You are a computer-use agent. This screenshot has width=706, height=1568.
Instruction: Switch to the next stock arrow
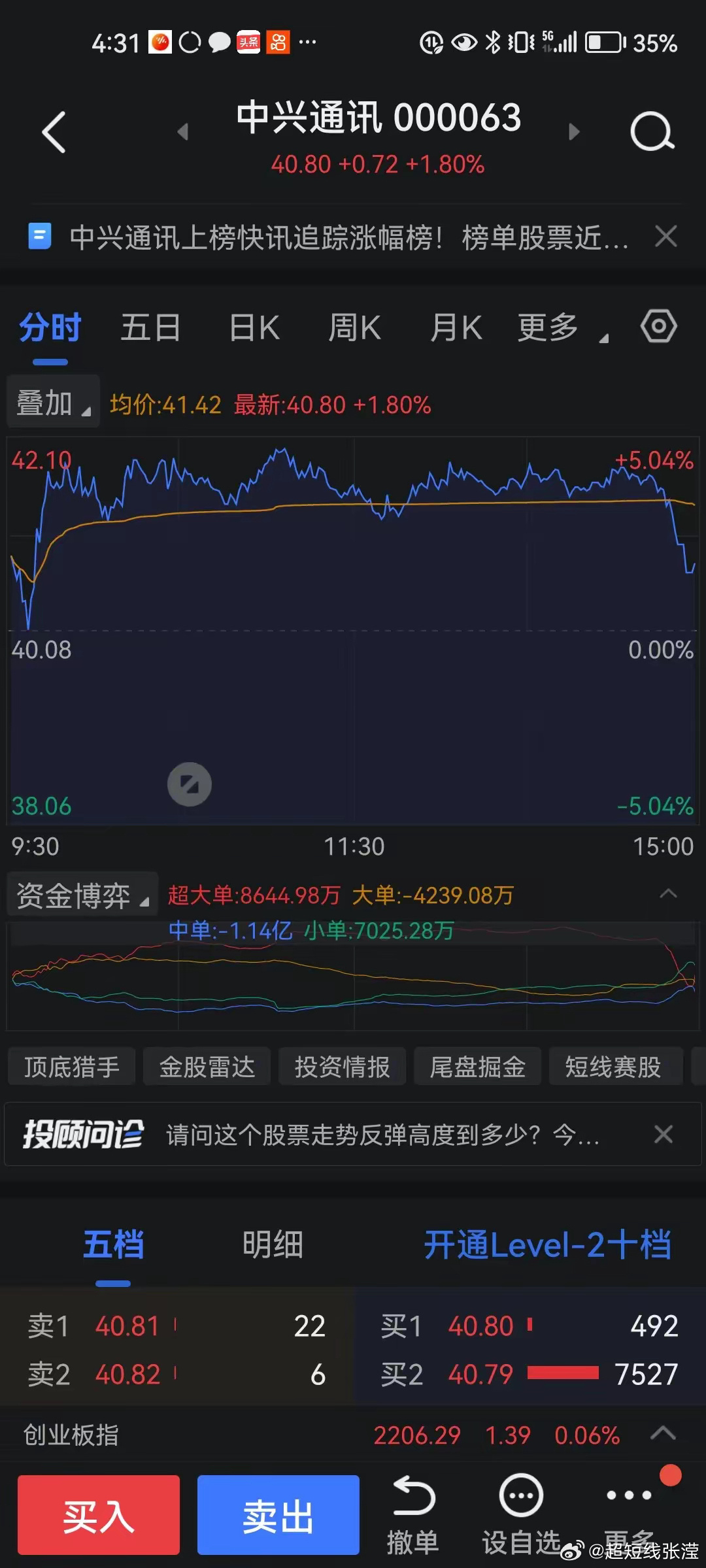tap(574, 132)
